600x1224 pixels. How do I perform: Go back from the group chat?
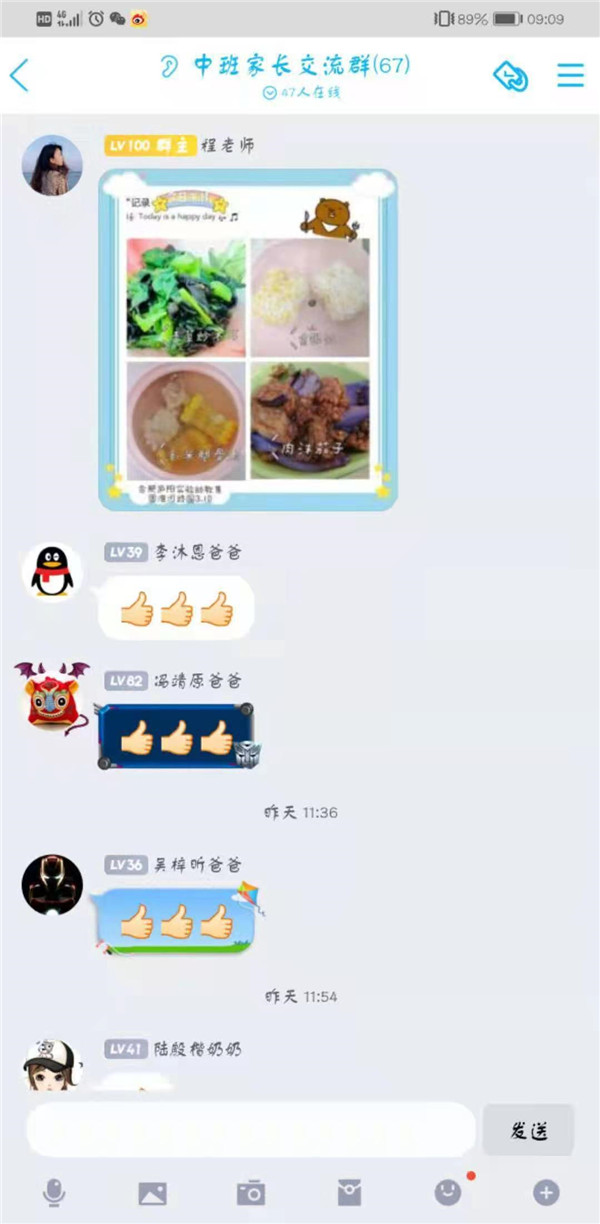(x=20, y=75)
